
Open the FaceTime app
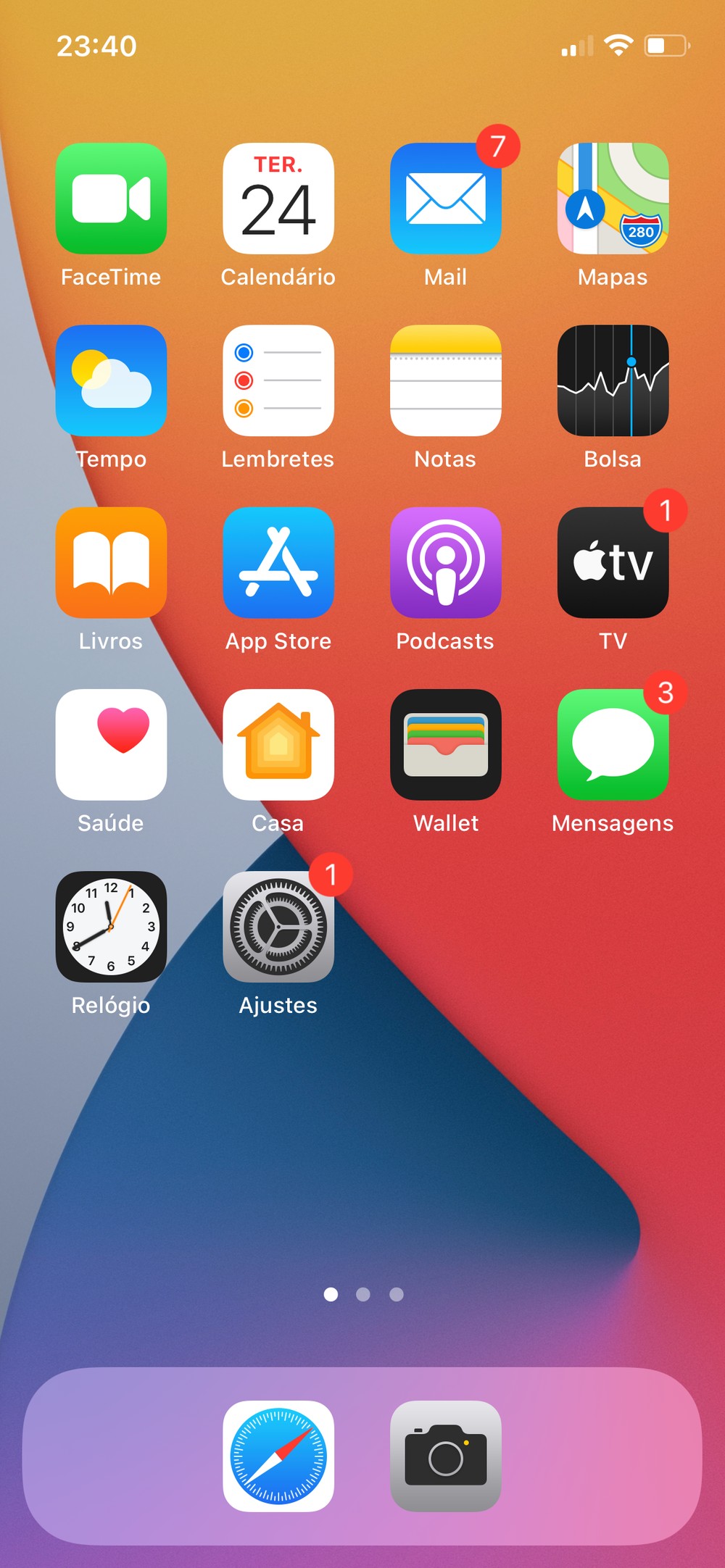coord(111,199)
